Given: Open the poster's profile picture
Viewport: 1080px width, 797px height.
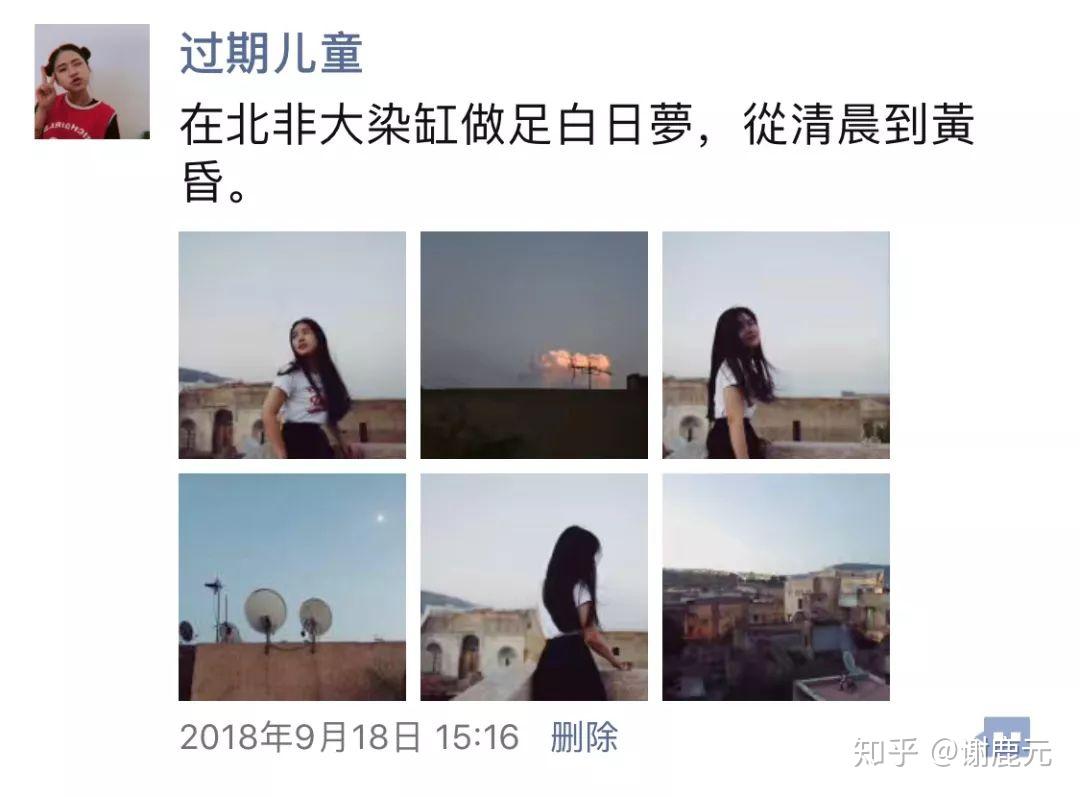Looking at the screenshot, I should click(x=92, y=82).
